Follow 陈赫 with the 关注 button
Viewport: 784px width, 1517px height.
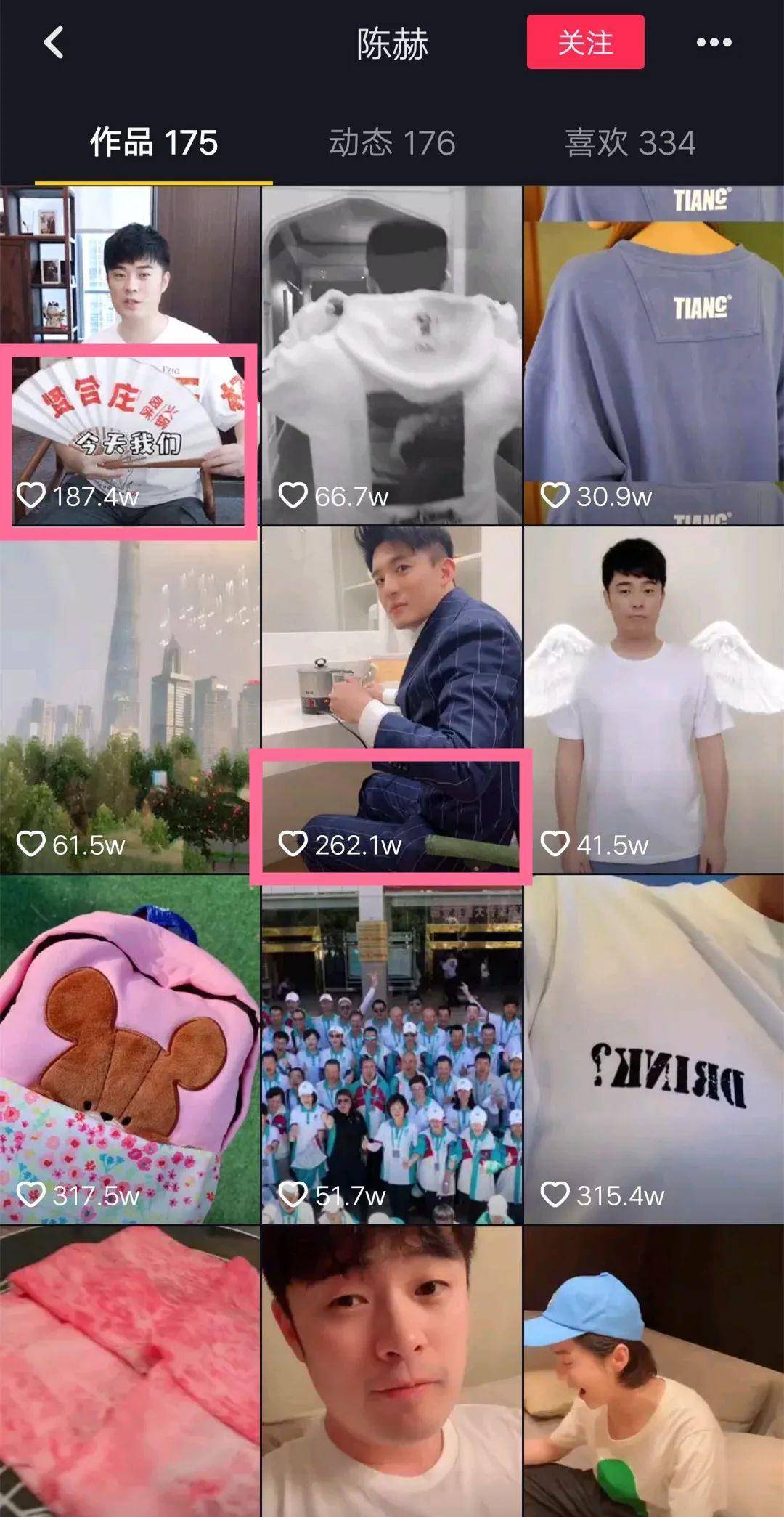(585, 42)
